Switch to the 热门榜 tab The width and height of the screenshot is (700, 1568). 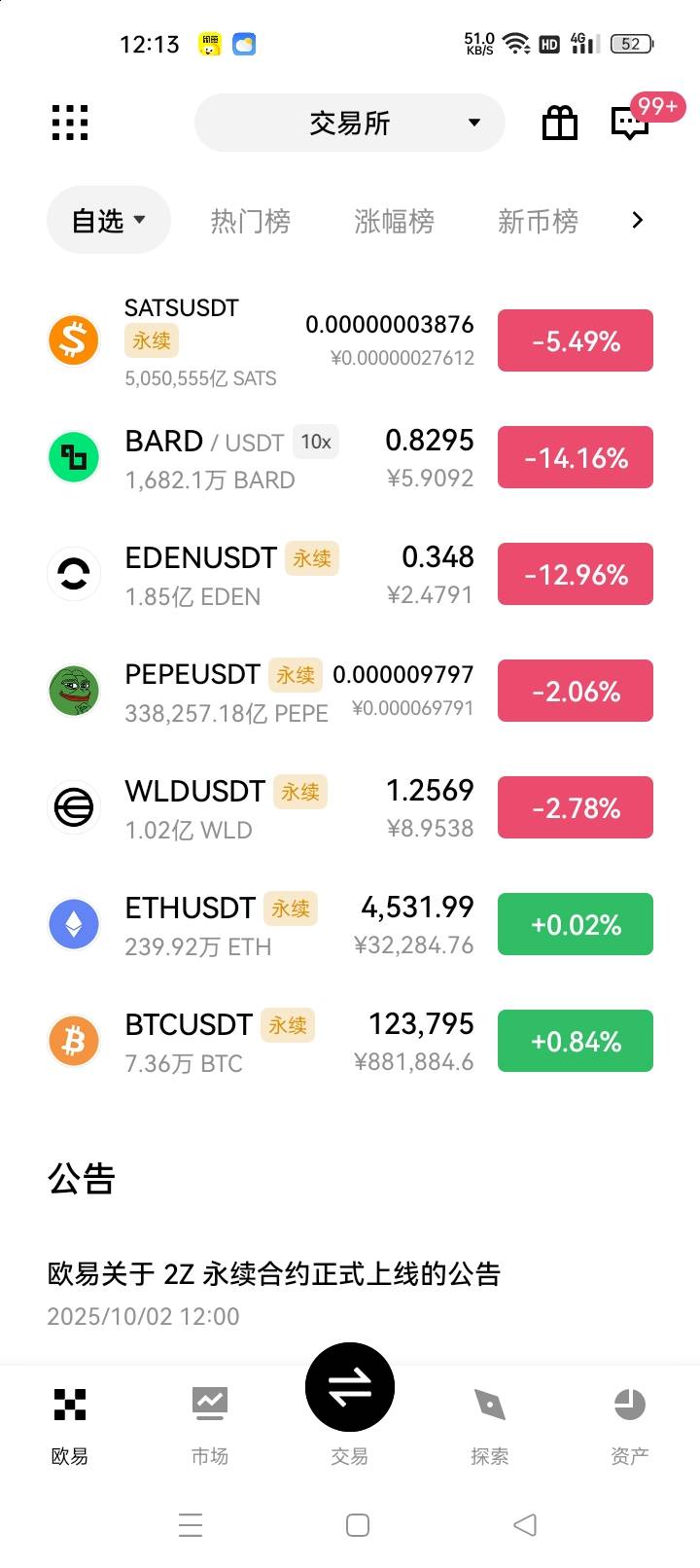click(250, 221)
